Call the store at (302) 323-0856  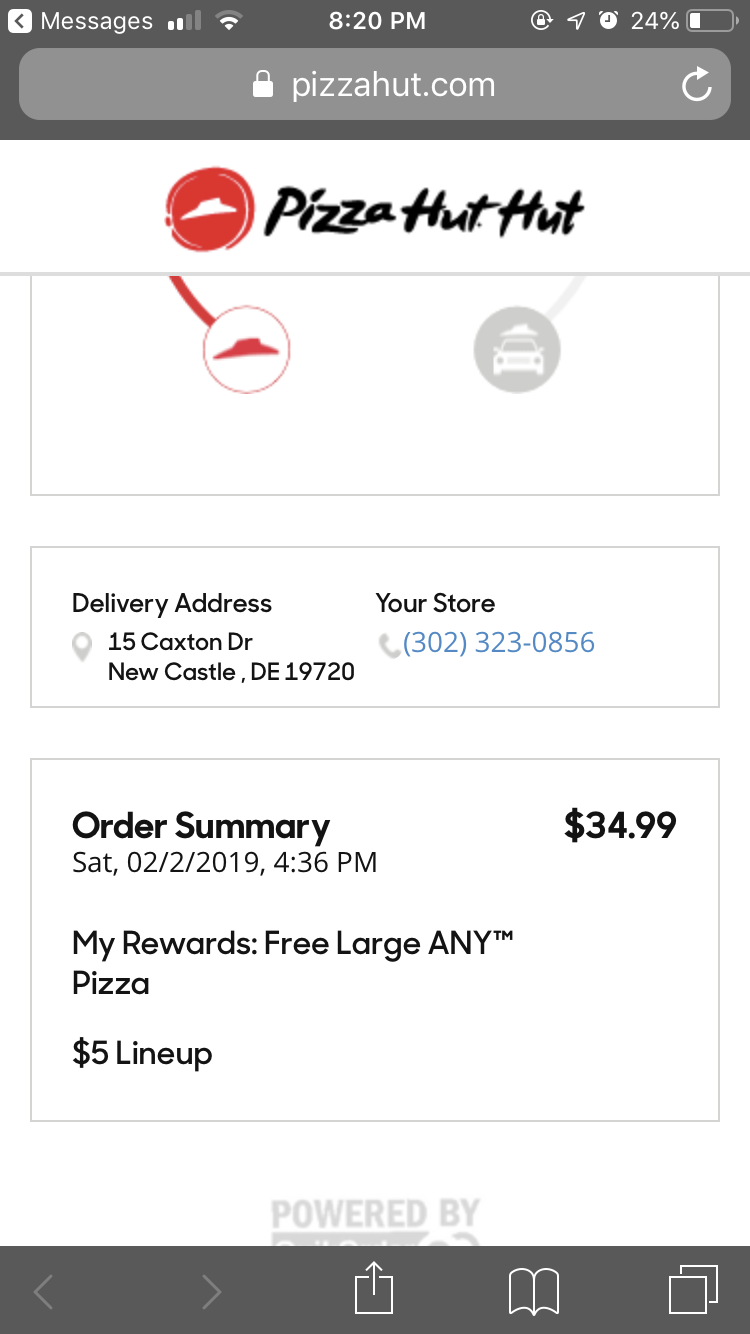498,642
